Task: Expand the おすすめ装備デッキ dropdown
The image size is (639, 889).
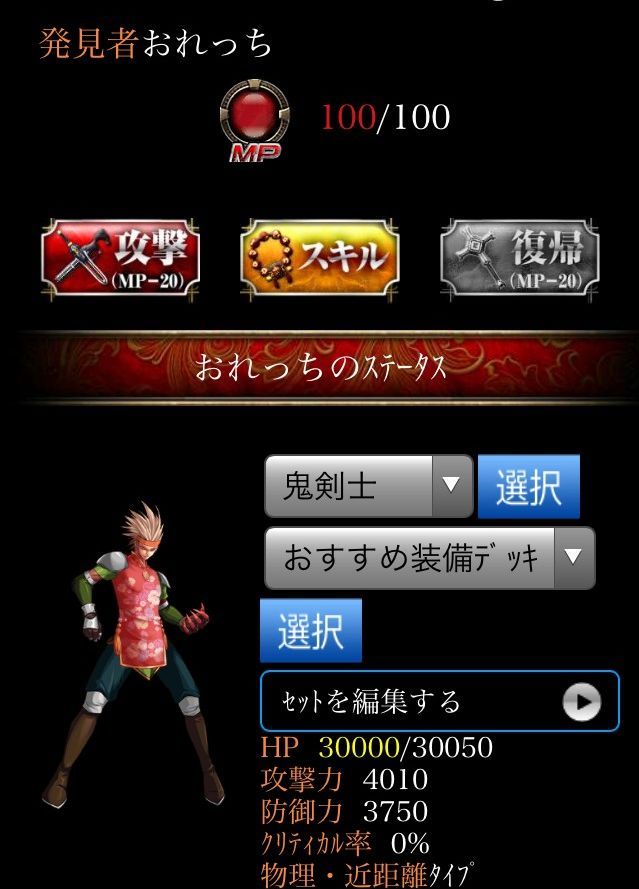Action: click(429, 558)
